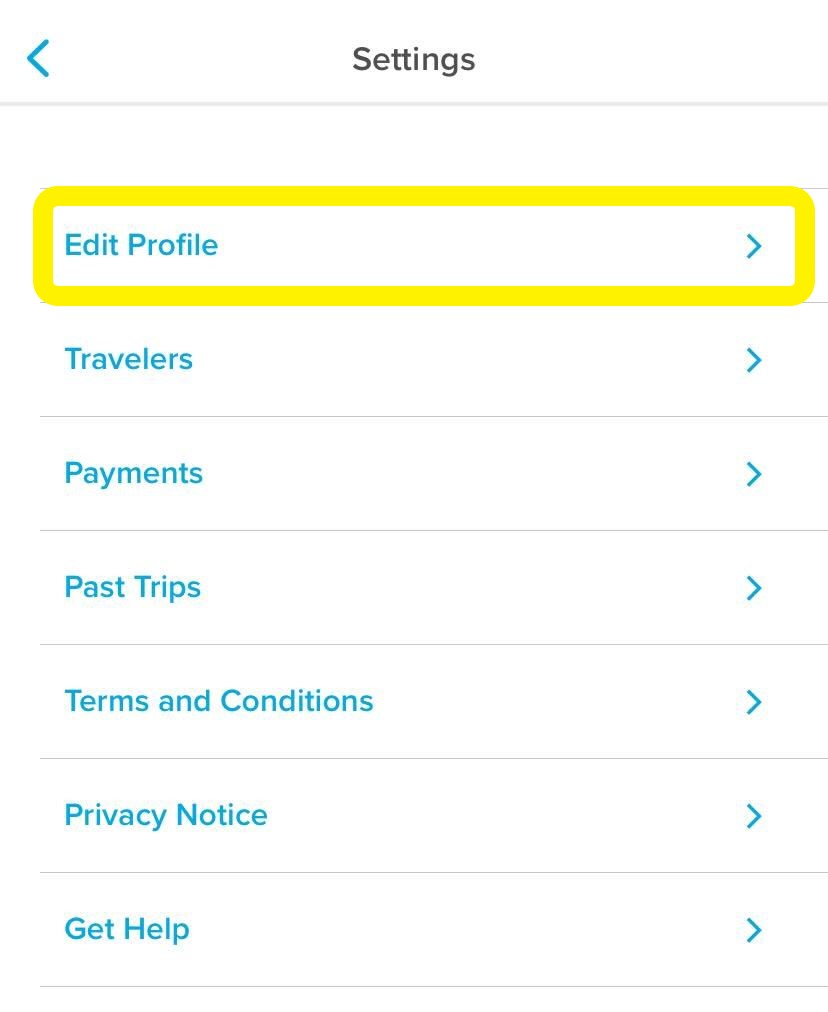Image resolution: width=828 pixels, height=1012 pixels.
Task: Tap the chevron beside Edit Profile
Action: (x=755, y=246)
